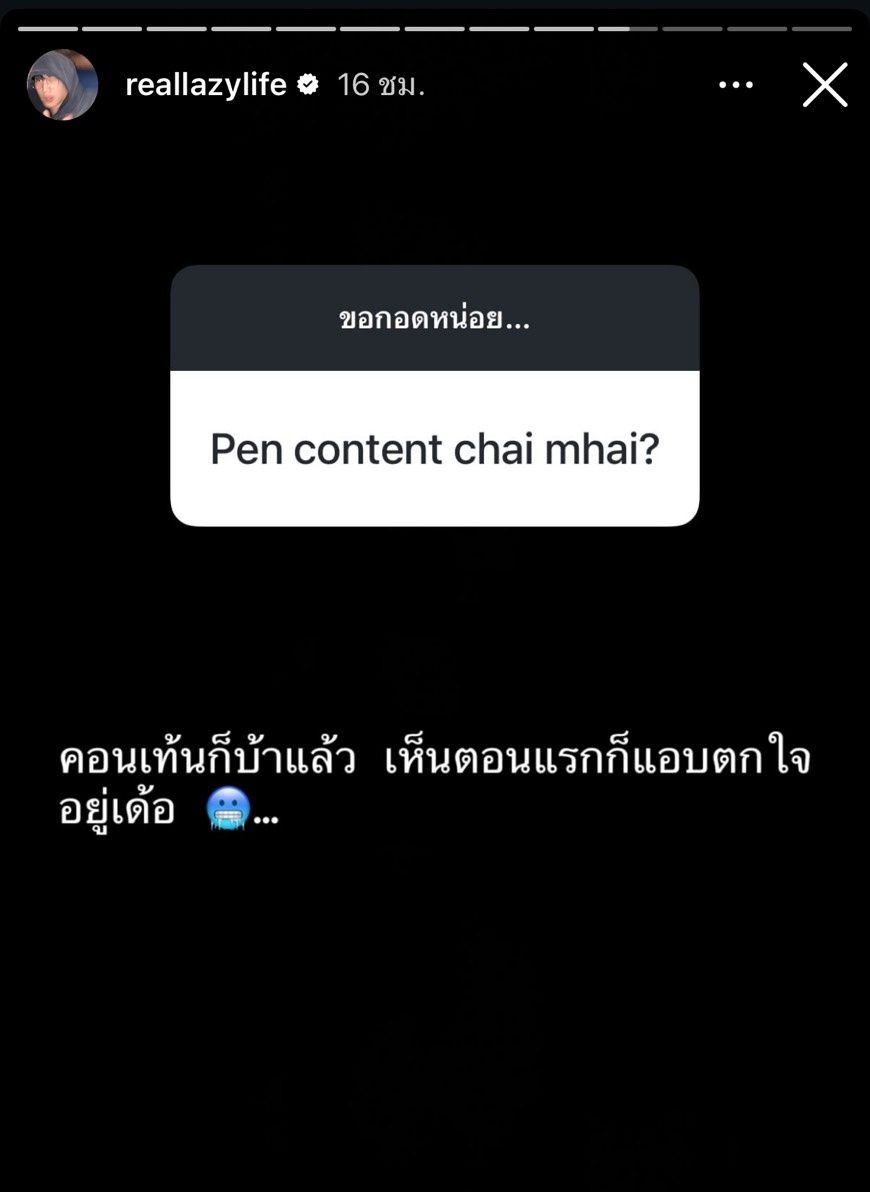Open the three-dot story options menu
This screenshot has width=870, height=1192.
736,85
